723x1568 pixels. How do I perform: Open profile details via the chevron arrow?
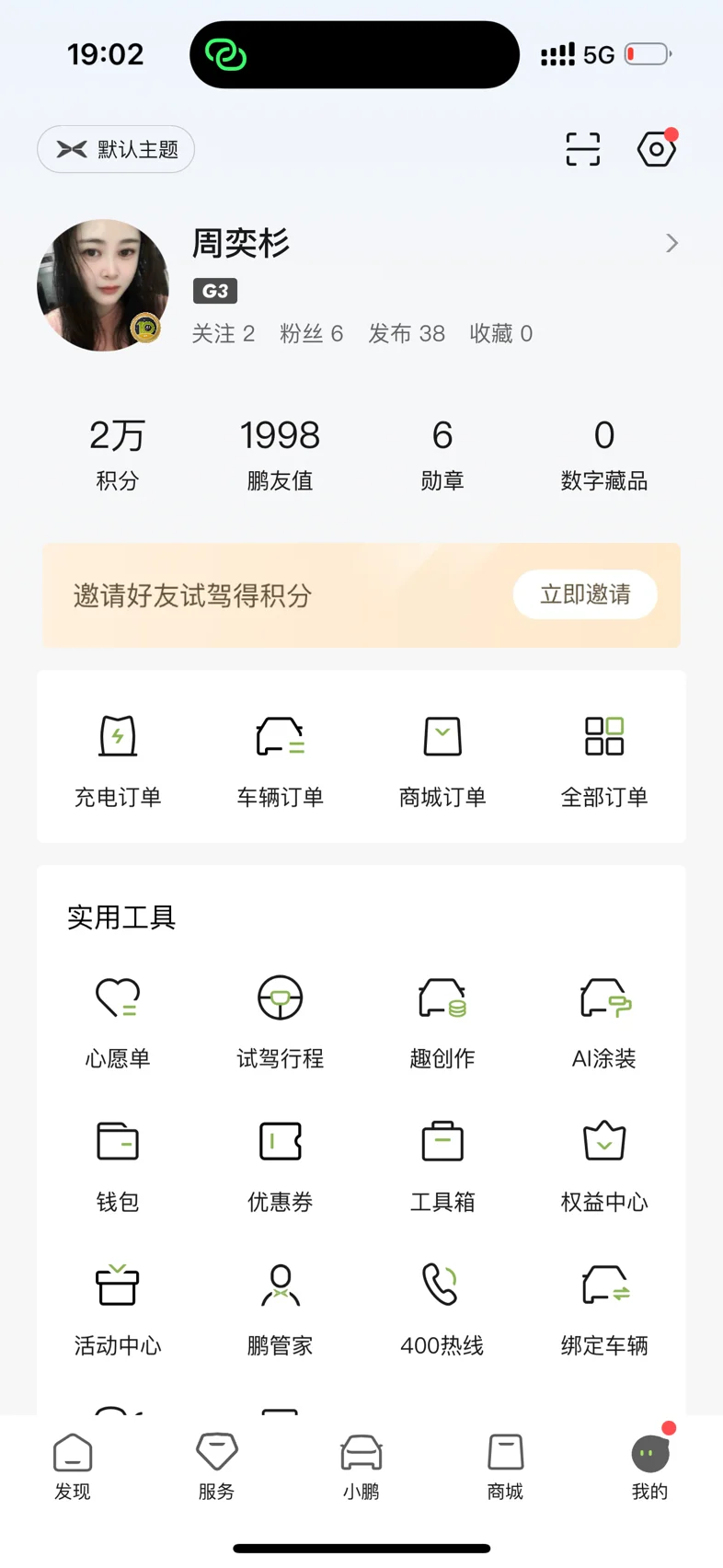click(671, 243)
